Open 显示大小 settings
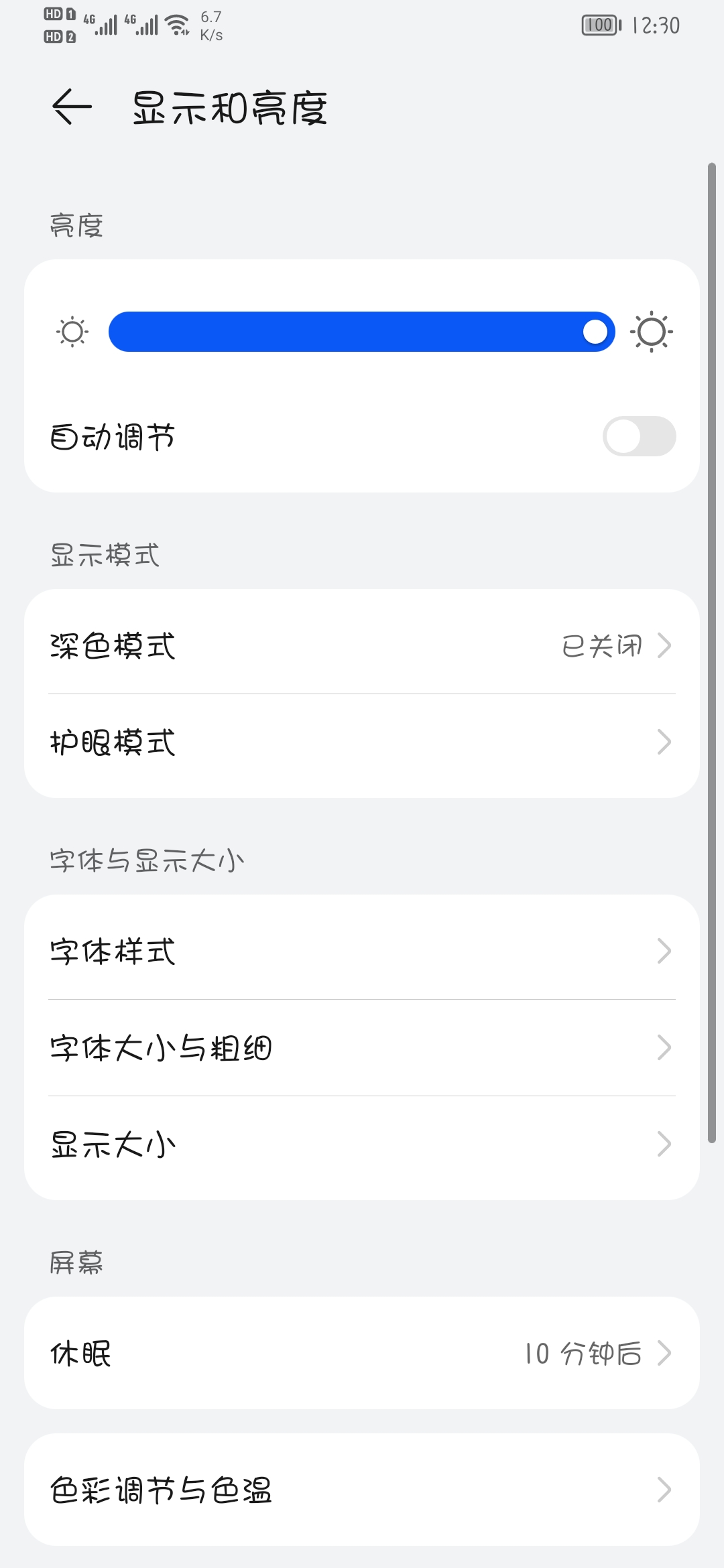 [362, 1145]
